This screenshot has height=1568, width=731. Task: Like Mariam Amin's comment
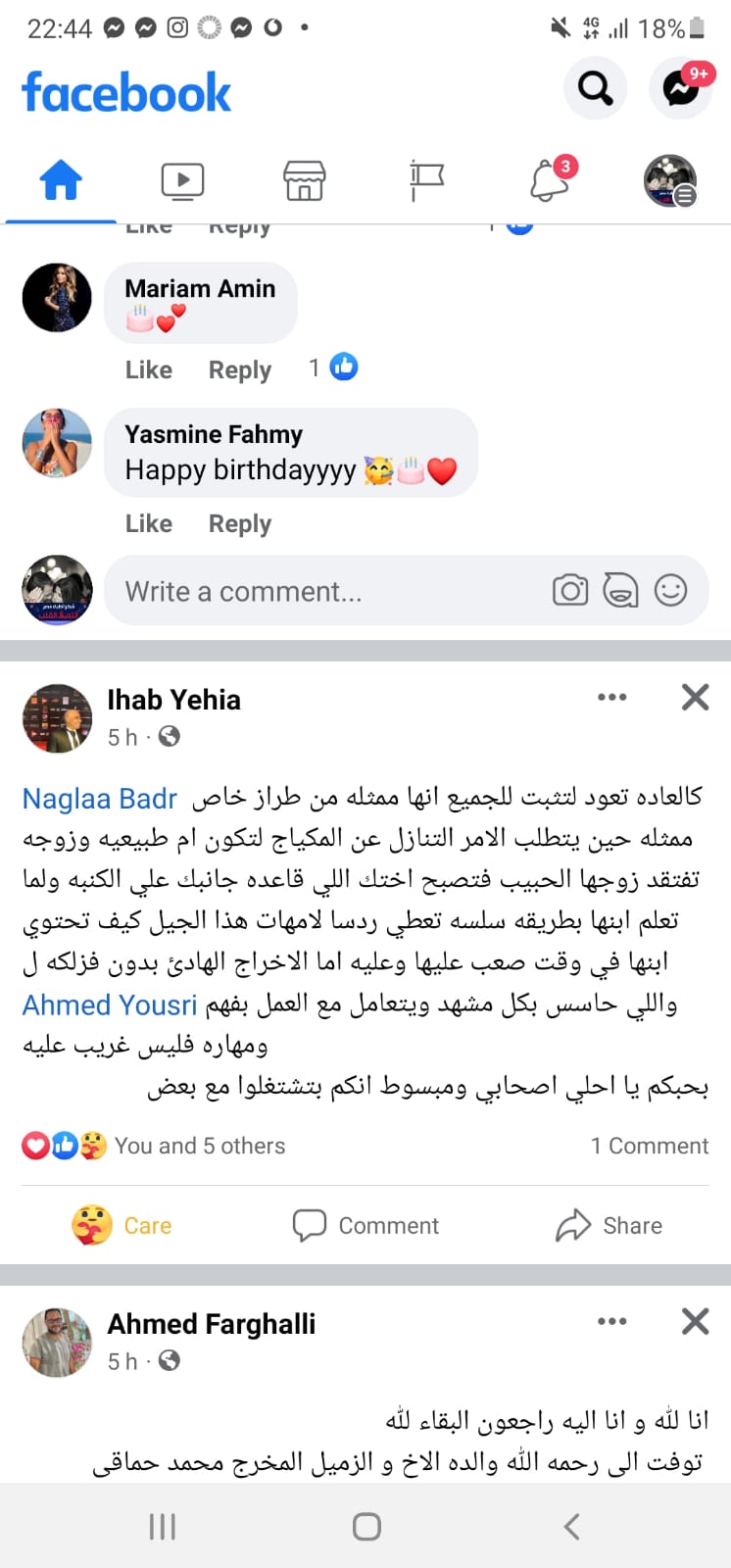(149, 369)
